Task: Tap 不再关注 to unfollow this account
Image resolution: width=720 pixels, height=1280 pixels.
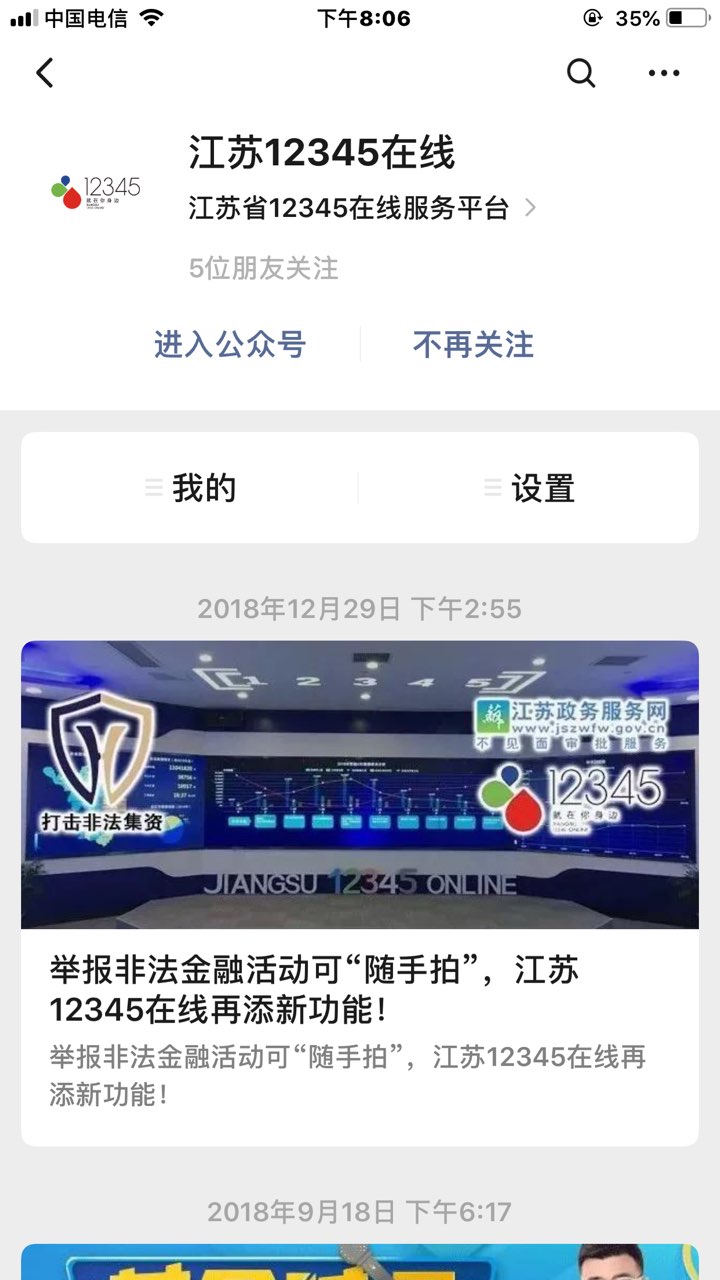Action: 473,345
